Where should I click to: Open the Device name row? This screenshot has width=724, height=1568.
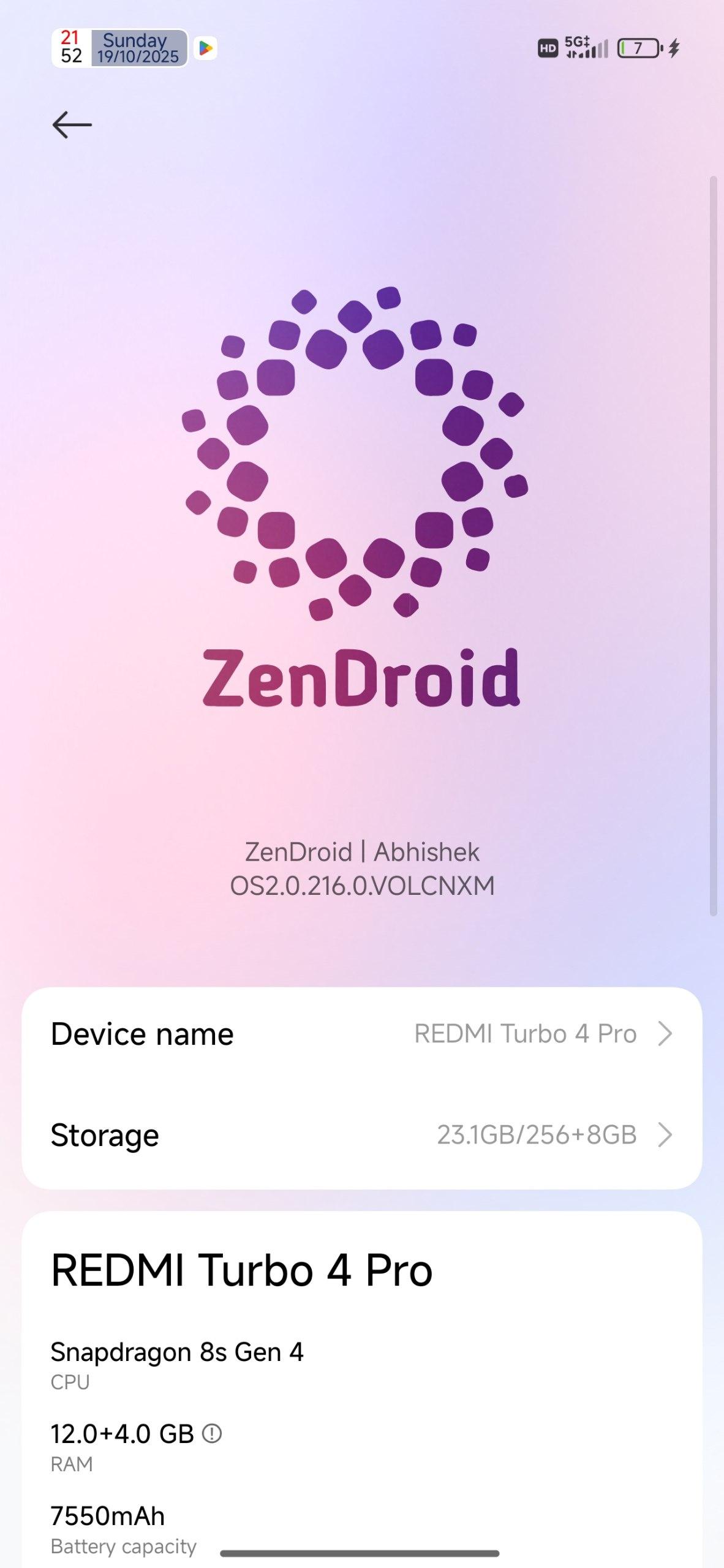pyautogui.click(x=361, y=1034)
